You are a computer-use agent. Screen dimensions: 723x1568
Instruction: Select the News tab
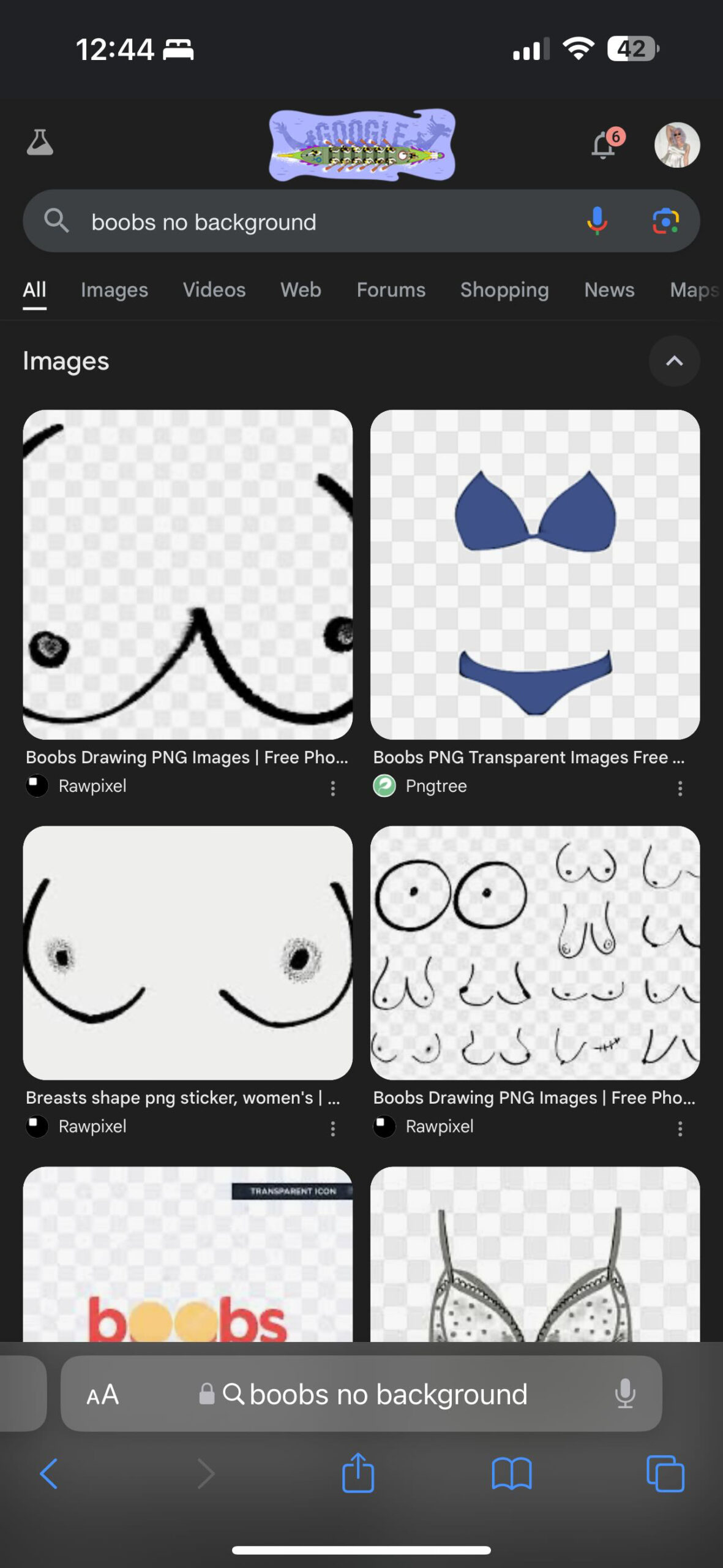pos(609,290)
